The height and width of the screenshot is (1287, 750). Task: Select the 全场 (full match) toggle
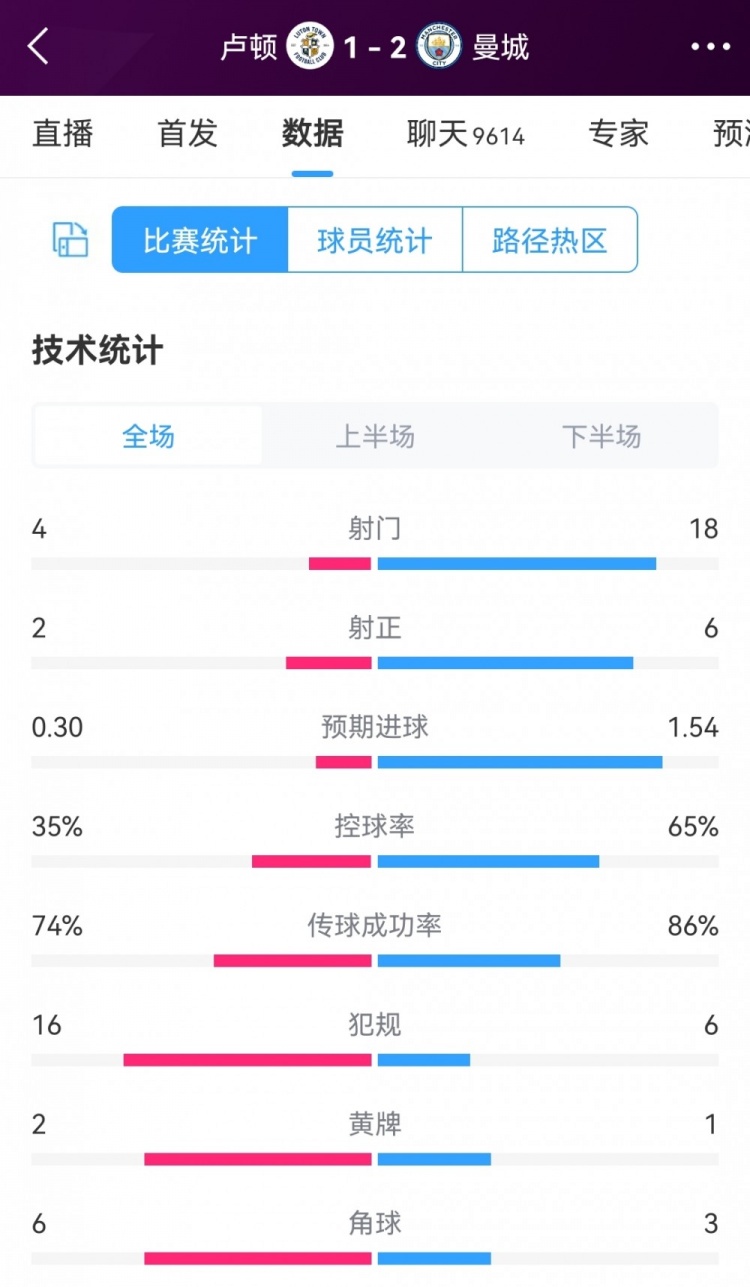point(147,436)
